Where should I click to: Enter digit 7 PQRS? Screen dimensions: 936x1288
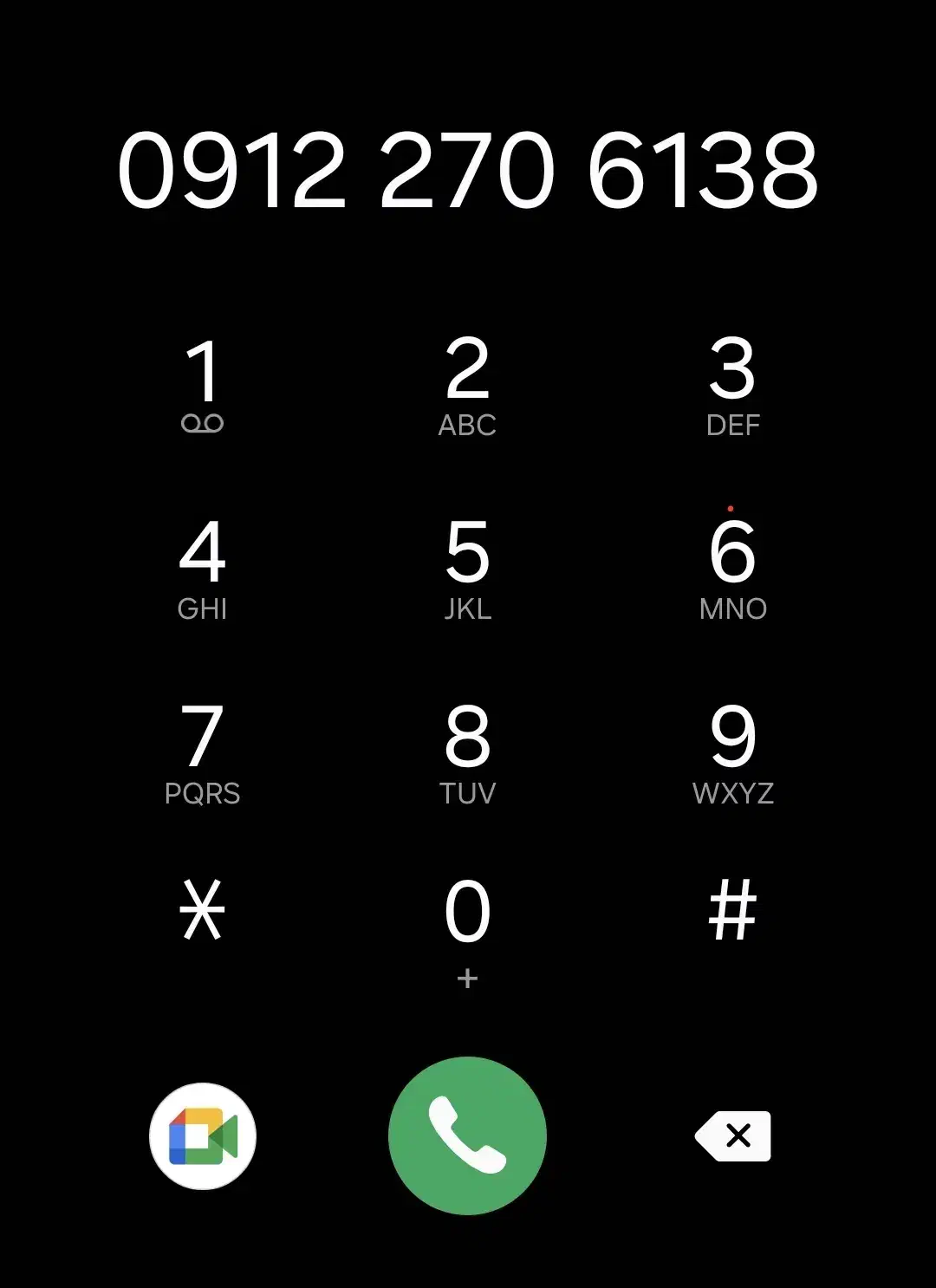coord(203,752)
